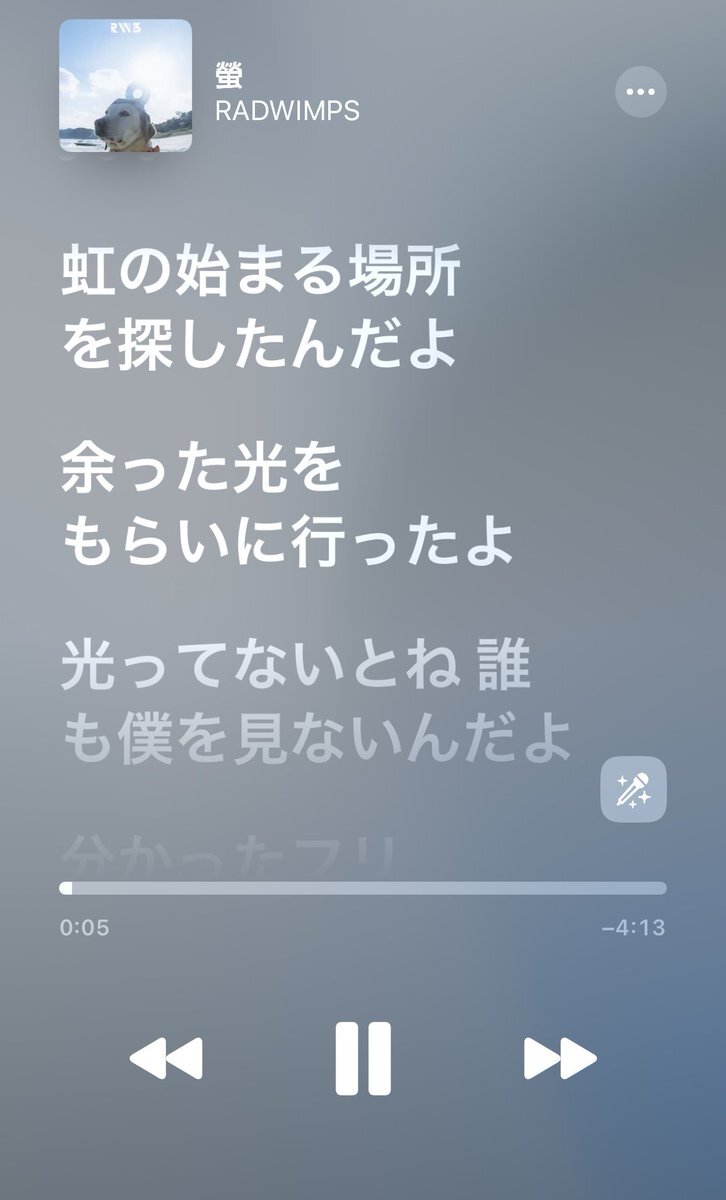Screen dimensions: 726x1200
Task: Jump to the lyric 虹の始まる場所を探したんだよ
Action: (x=262, y=309)
